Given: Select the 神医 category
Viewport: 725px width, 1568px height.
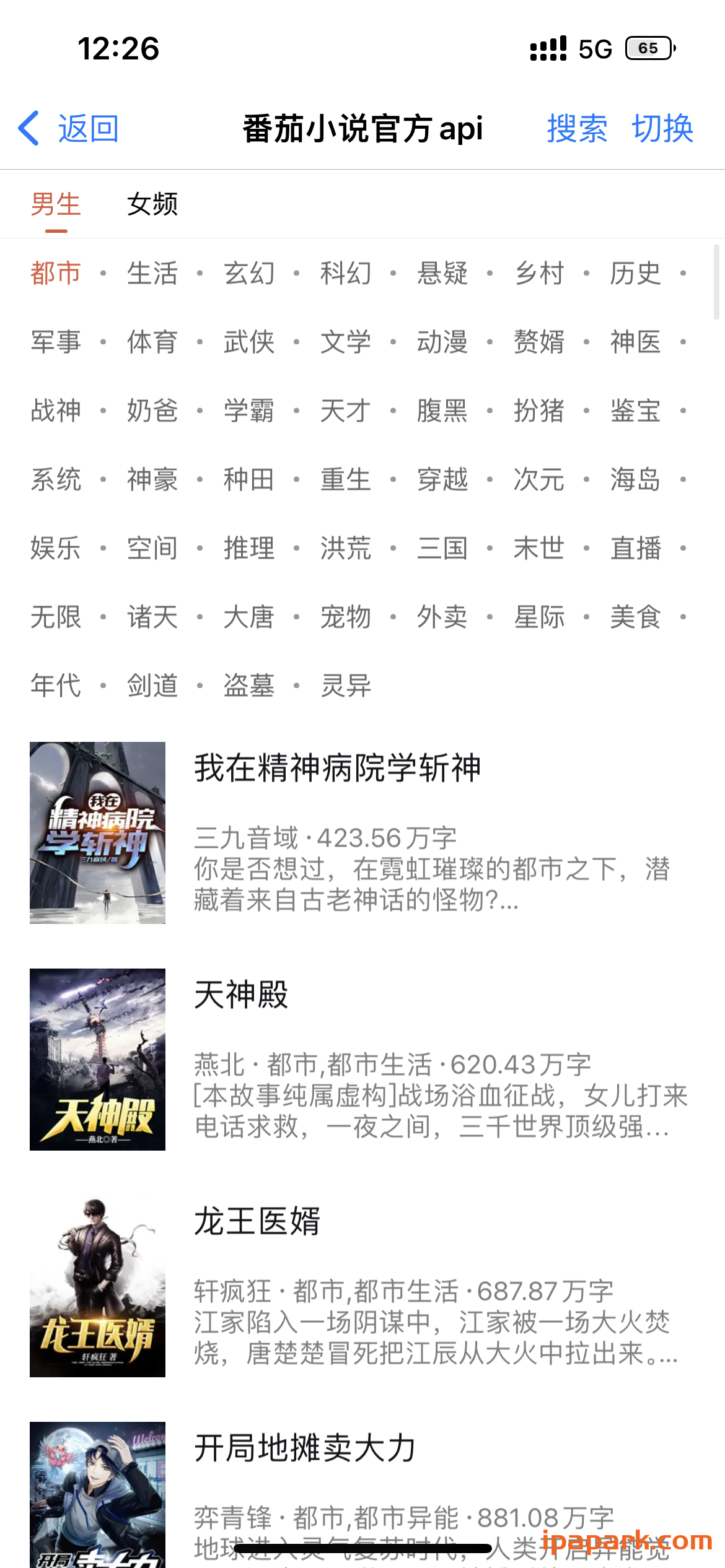Looking at the screenshot, I should [x=635, y=341].
